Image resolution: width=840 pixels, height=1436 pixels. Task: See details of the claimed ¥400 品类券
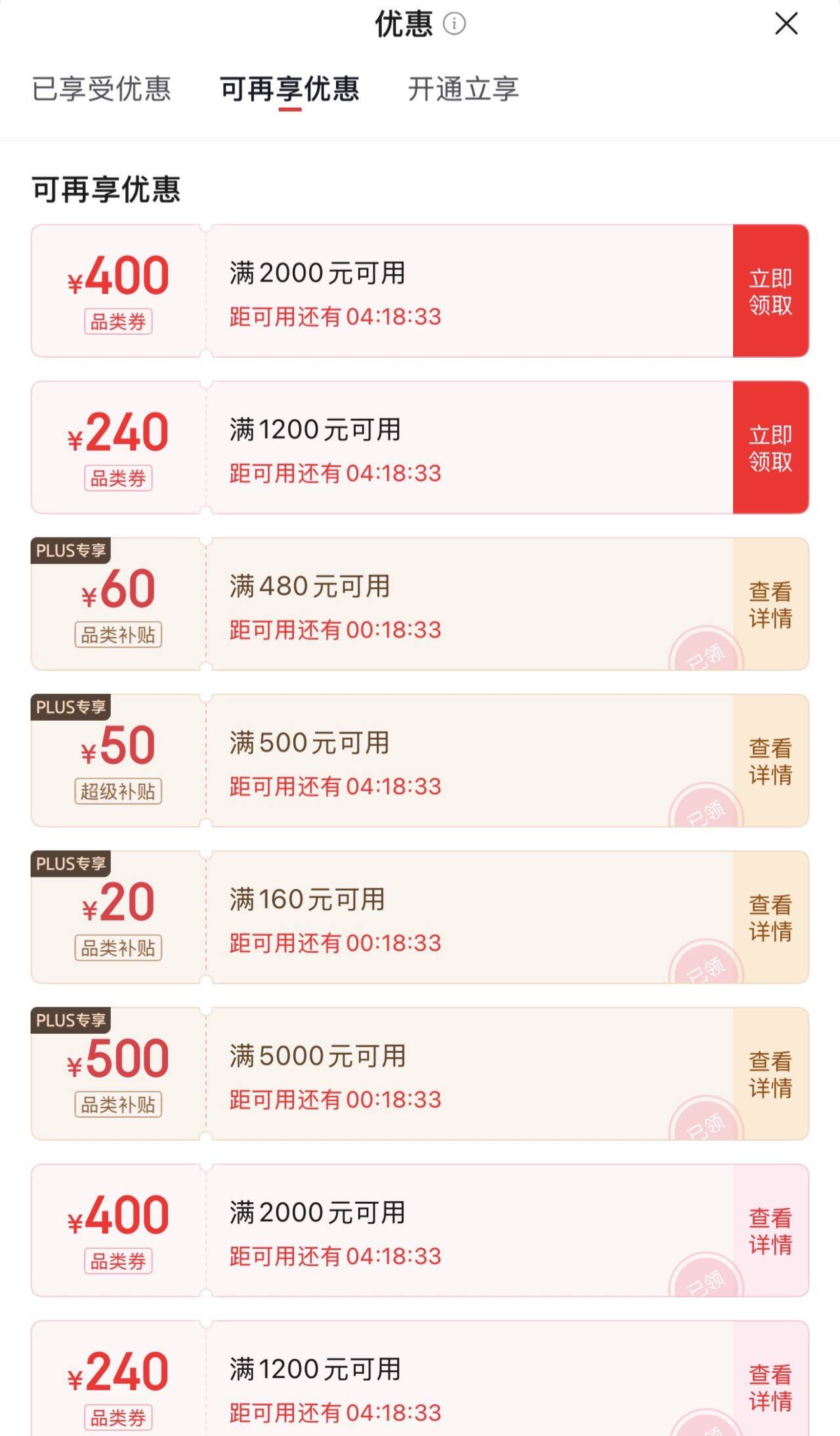(770, 1231)
